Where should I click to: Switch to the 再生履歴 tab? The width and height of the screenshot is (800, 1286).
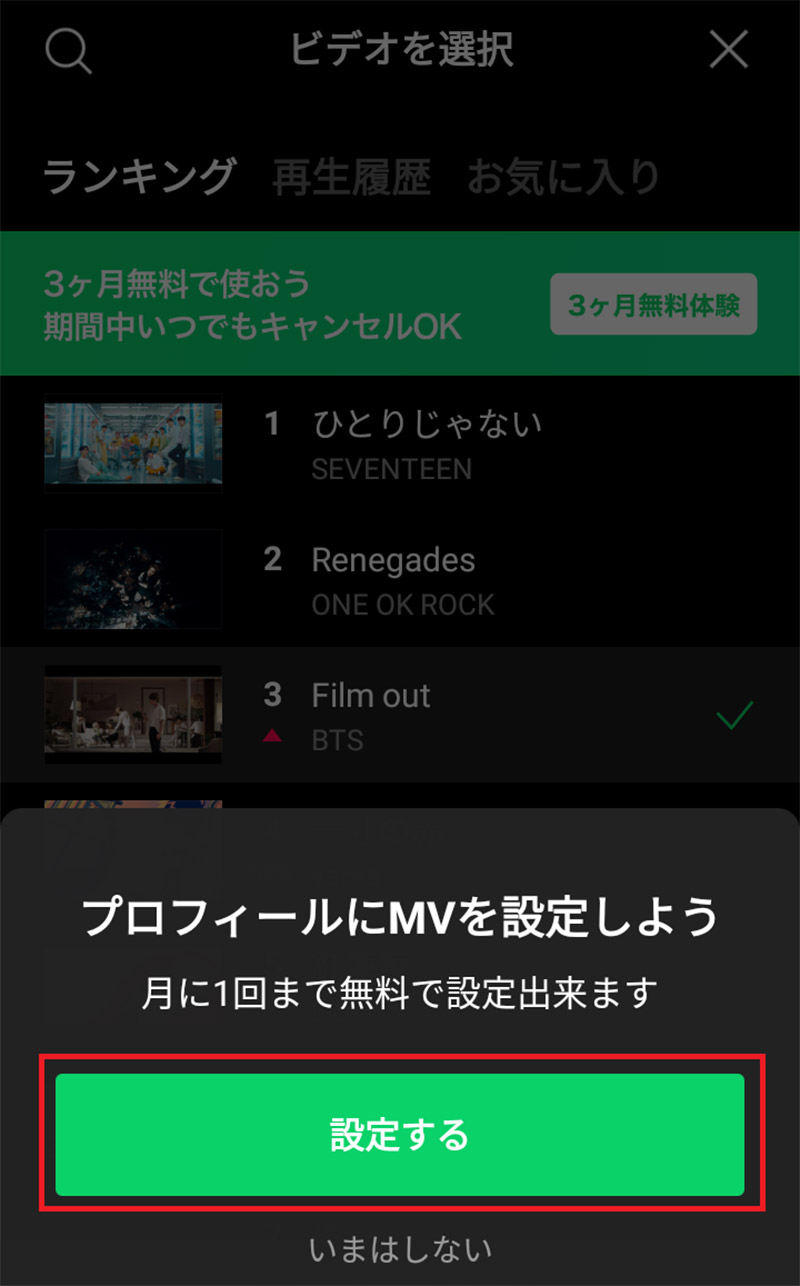tap(351, 178)
